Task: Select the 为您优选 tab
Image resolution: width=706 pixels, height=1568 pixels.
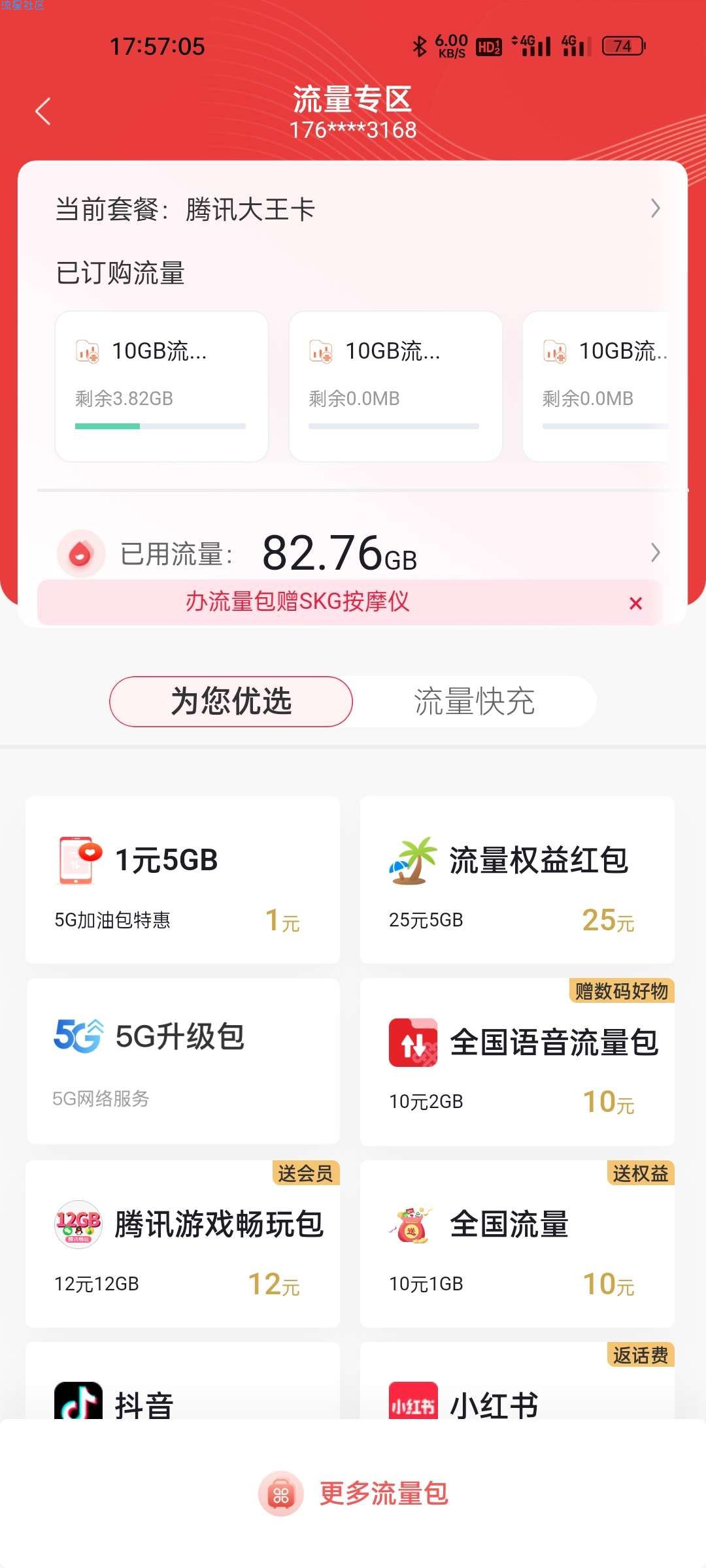Action: click(x=231, y=702)
